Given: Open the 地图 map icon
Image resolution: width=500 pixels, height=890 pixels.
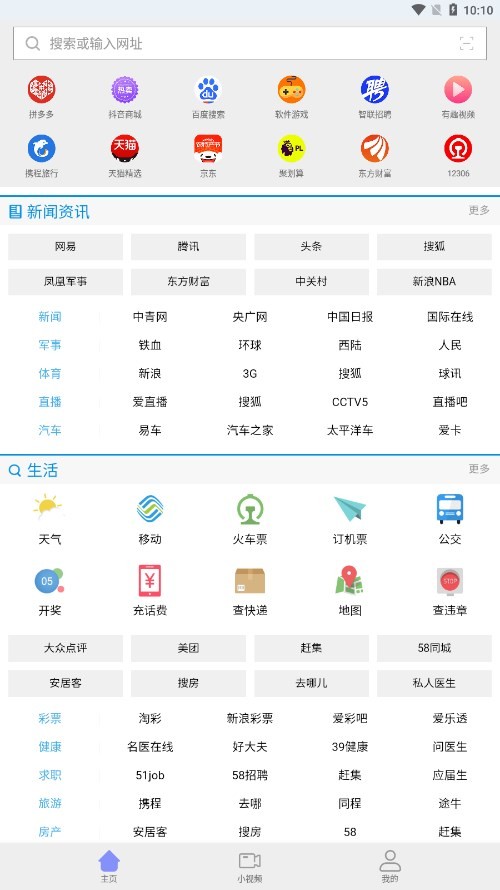Looking at the screenshot, I should point(350,591).
